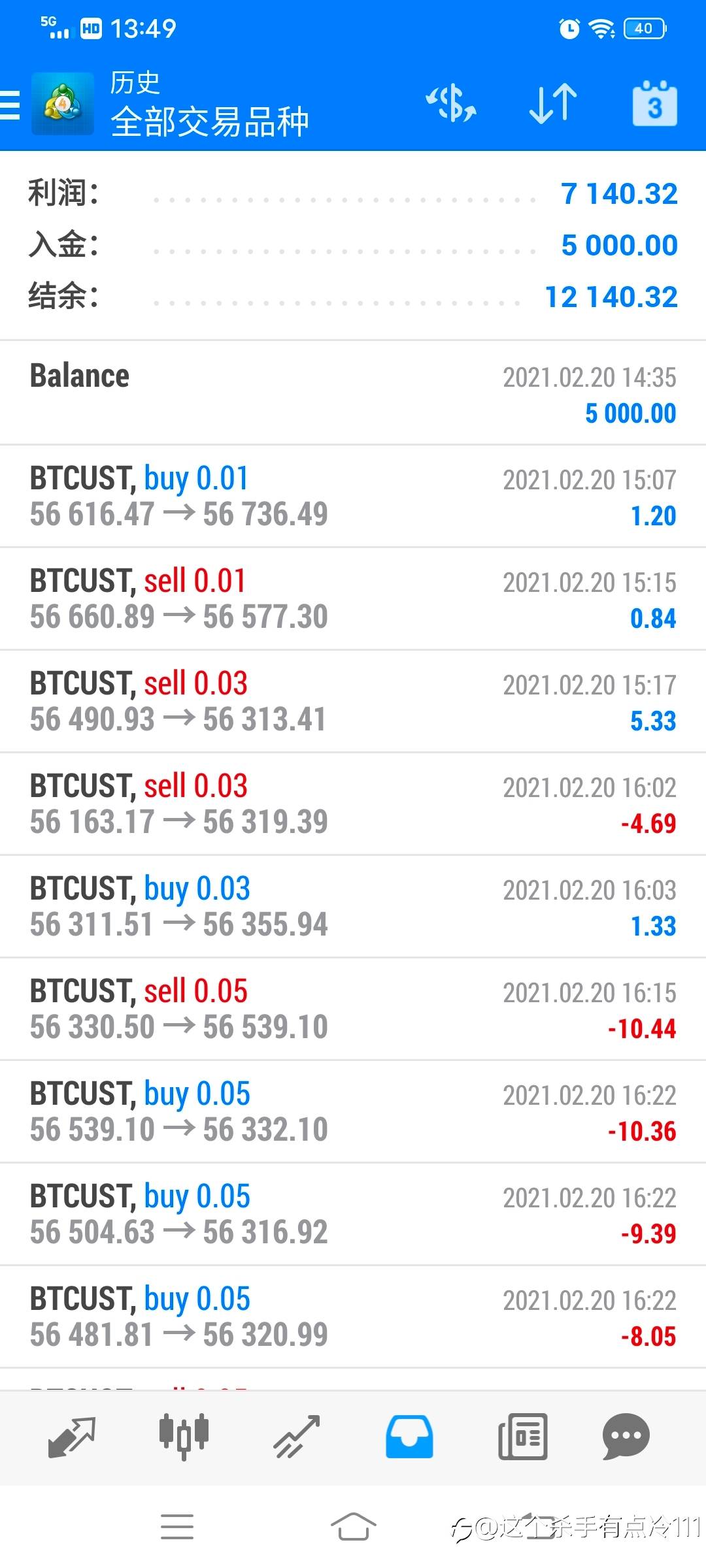Viewport: 706px width, 1568px height.
Task: Open the buy 0.03 trade at 56 311.51
Action: pos(353,906)
